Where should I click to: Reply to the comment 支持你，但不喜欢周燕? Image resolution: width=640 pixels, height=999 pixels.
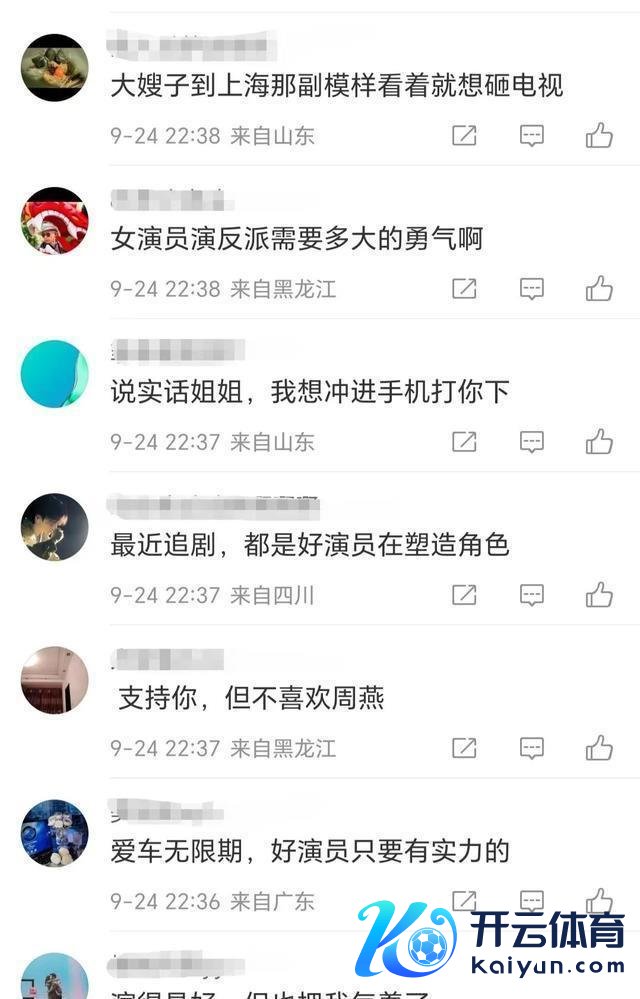(532, 748)
